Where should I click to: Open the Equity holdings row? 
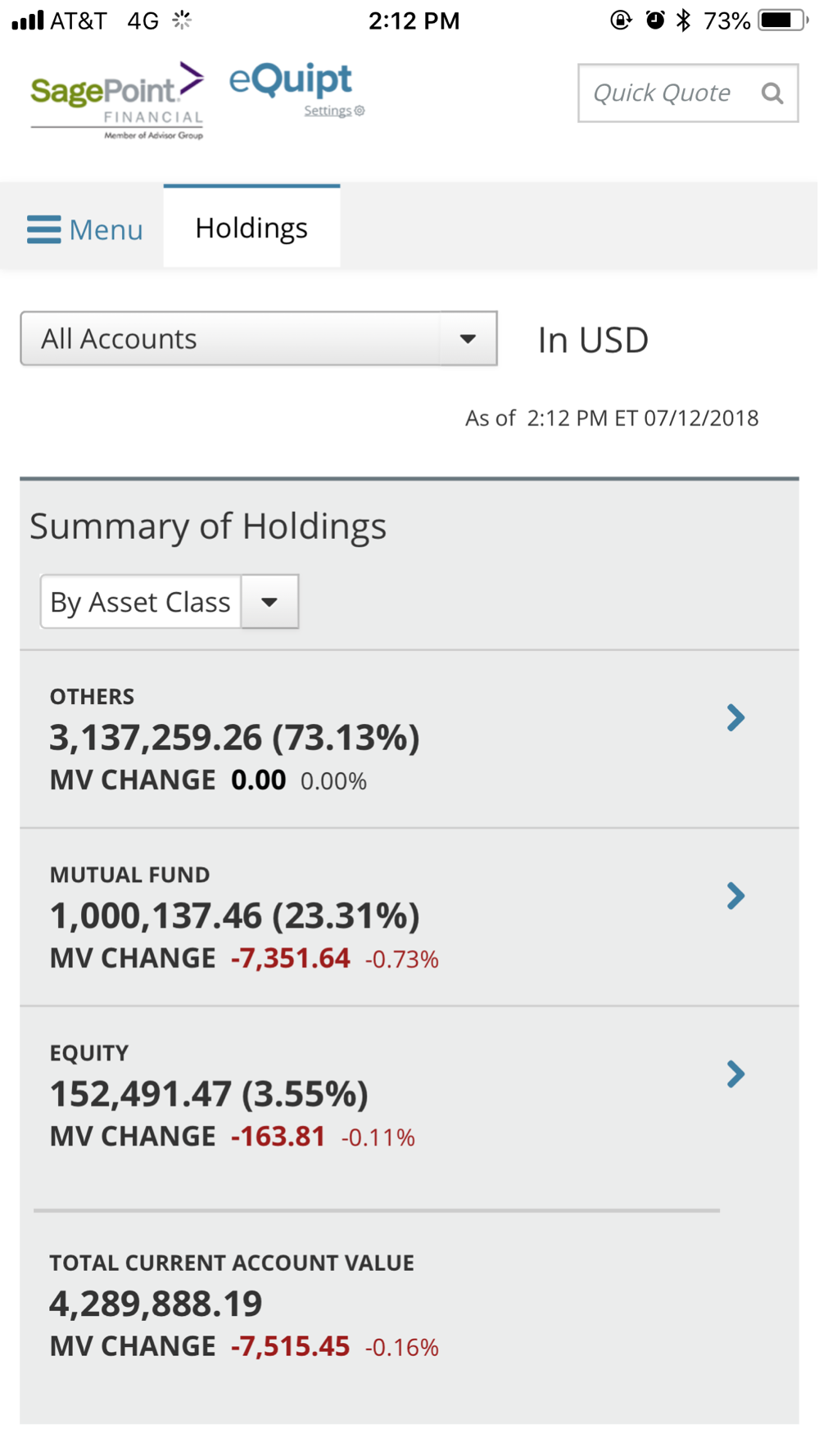(x=409, y=1096)
